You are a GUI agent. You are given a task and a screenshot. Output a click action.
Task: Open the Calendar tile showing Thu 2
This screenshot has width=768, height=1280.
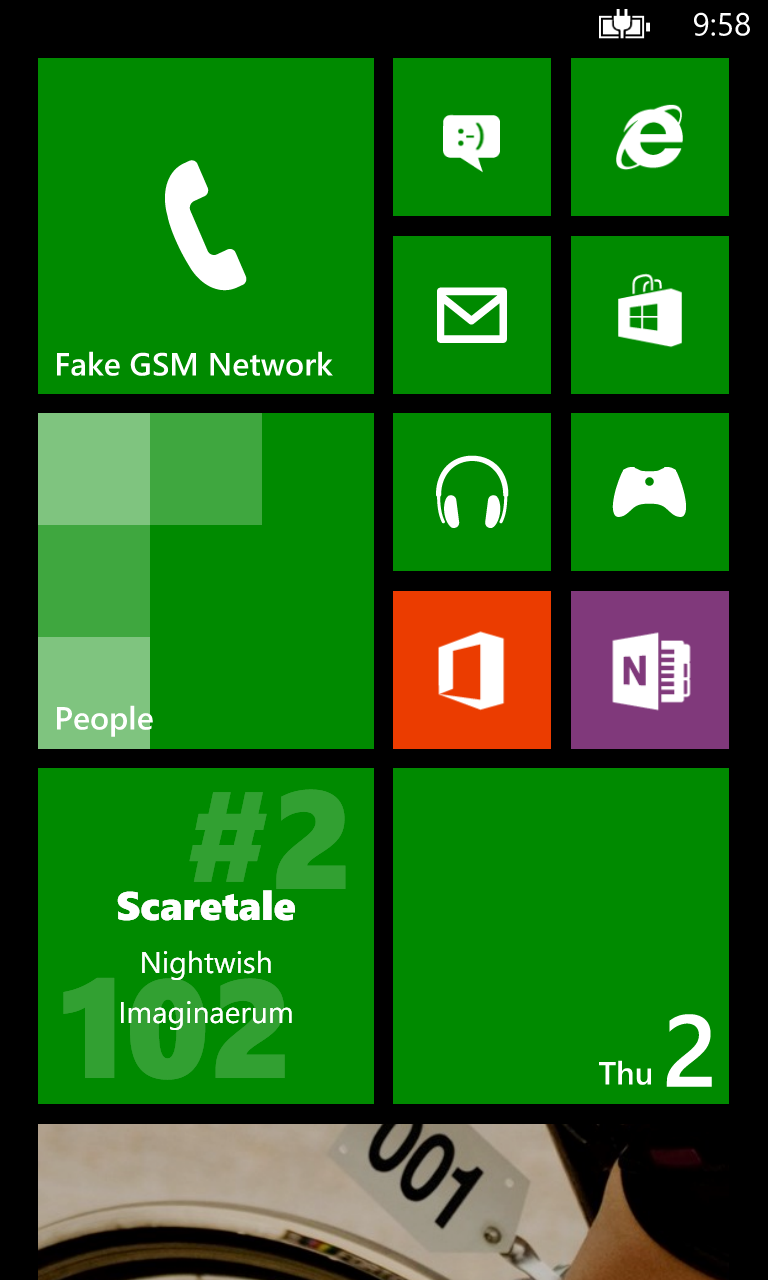[x=561, y=936]
